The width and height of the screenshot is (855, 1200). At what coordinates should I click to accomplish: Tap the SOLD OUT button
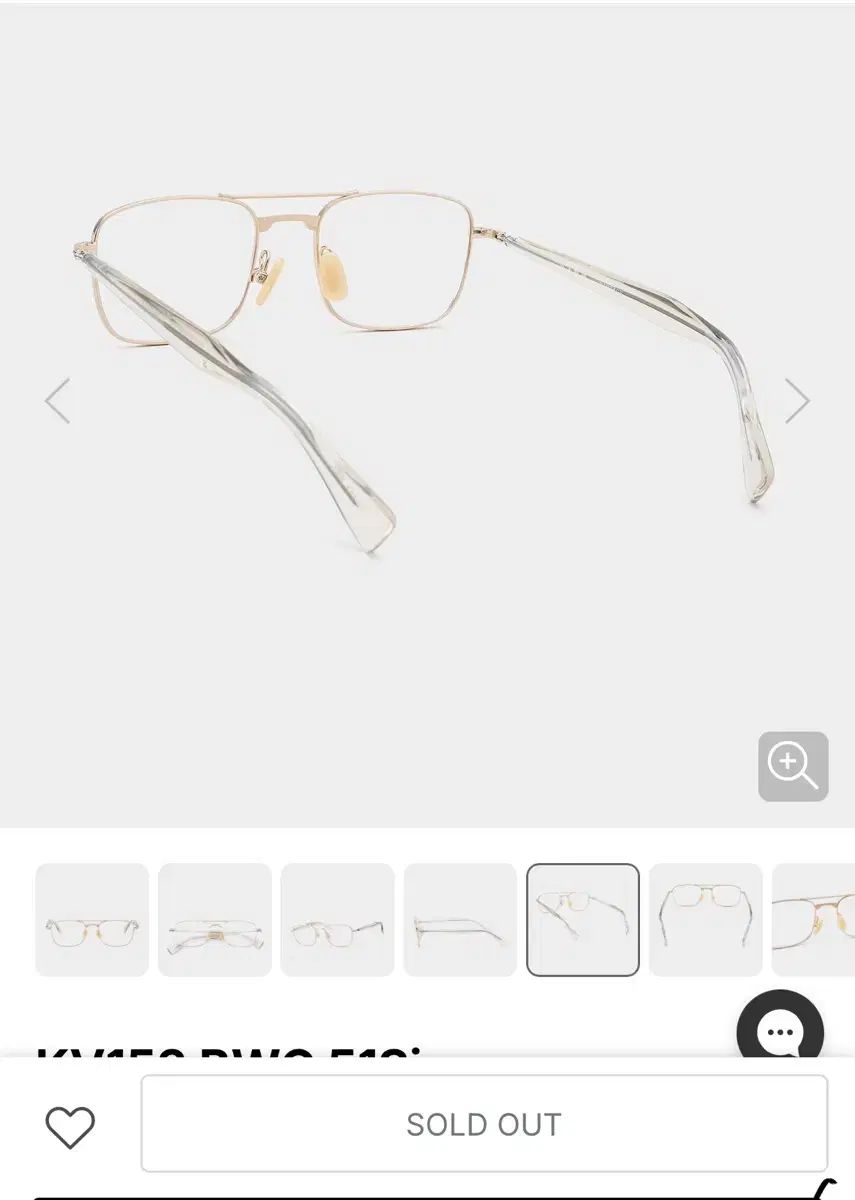point(484,1124)
